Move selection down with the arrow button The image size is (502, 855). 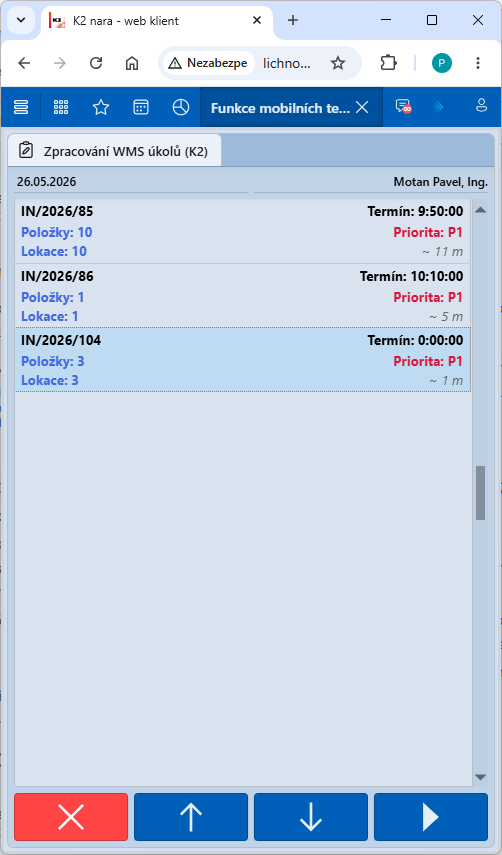311,817
